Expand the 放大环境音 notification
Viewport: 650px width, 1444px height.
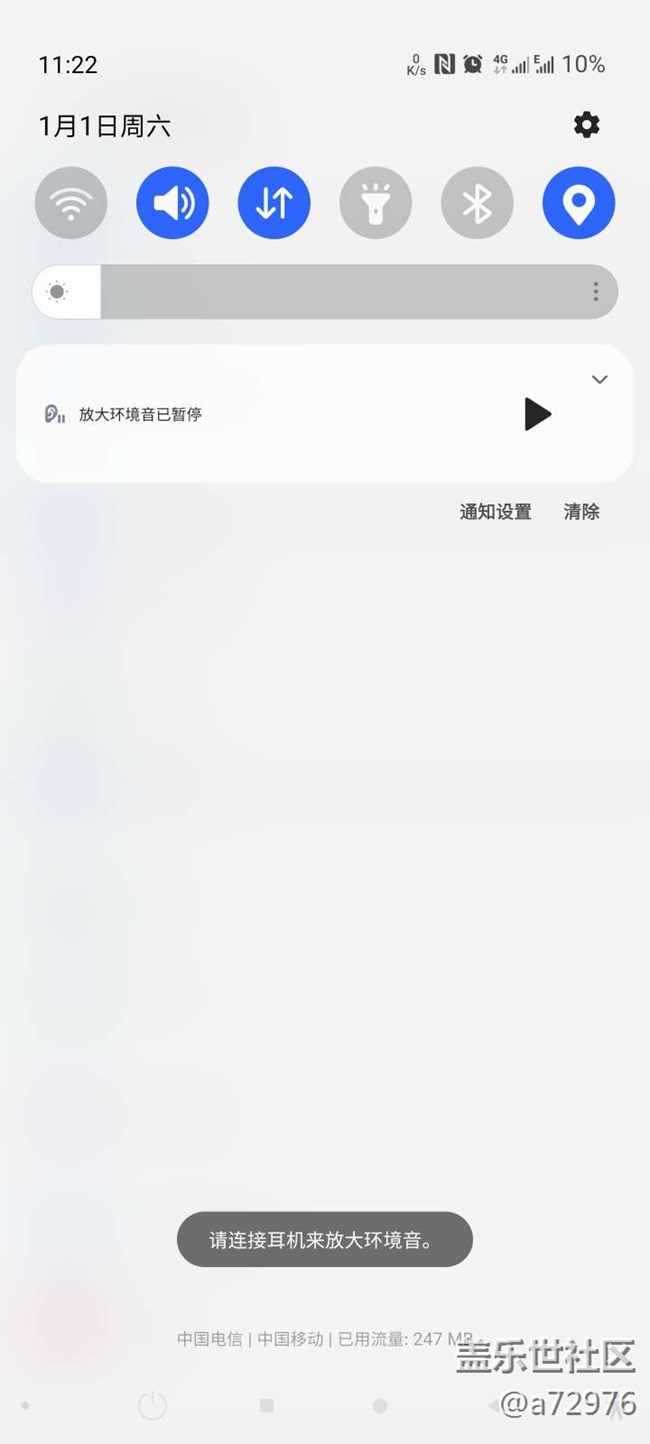click(x=599, y=379)
